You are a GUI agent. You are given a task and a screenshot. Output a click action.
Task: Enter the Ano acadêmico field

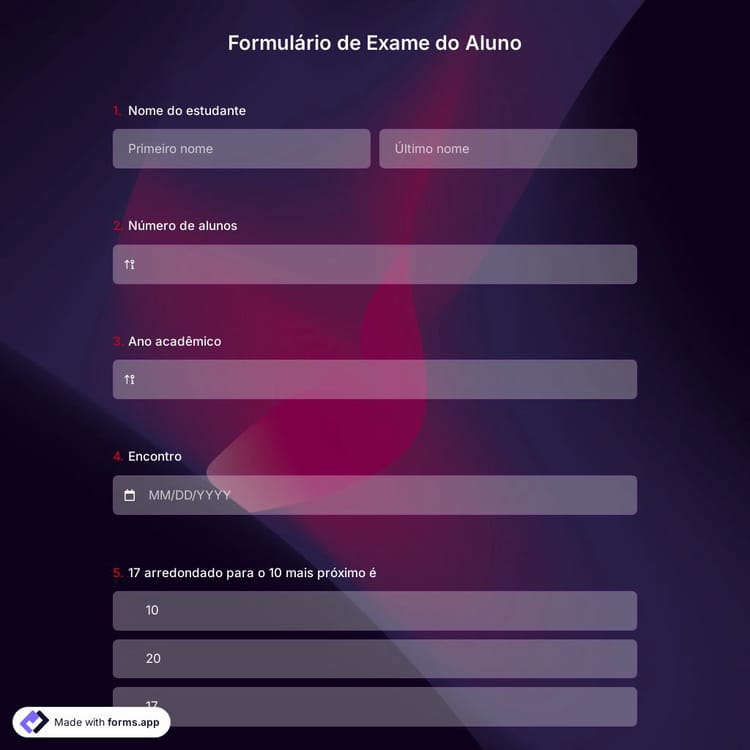[374, 380]
